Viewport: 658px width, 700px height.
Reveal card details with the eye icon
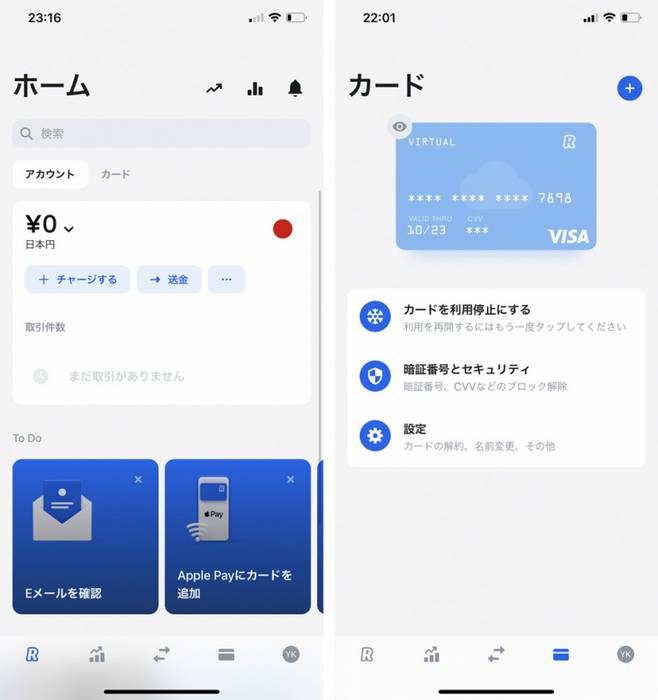click(x=400, y=127)
